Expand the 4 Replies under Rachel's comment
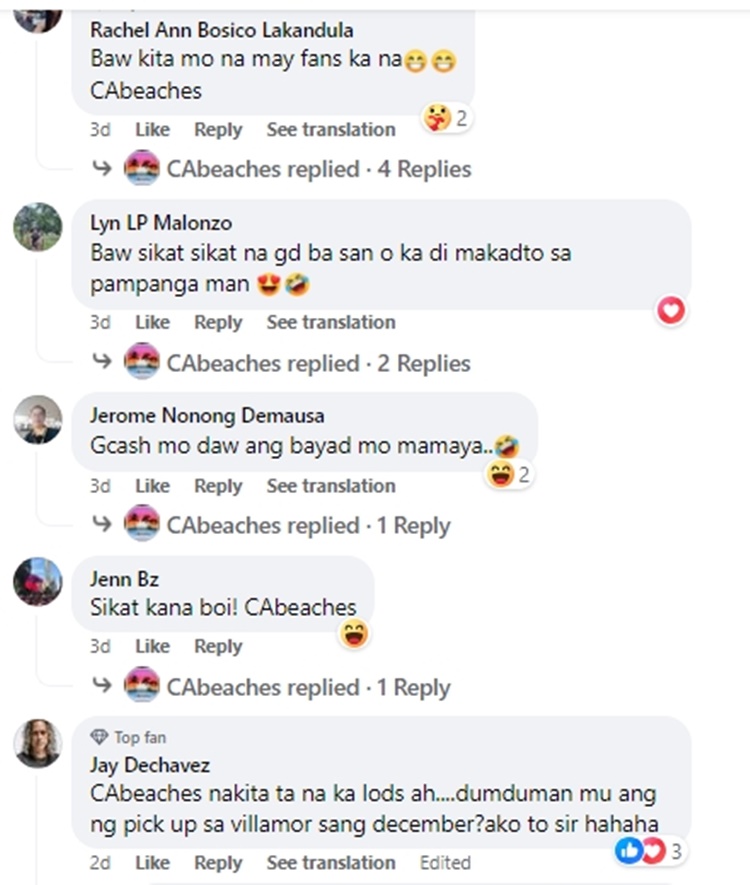 click(x=420, y=169)
